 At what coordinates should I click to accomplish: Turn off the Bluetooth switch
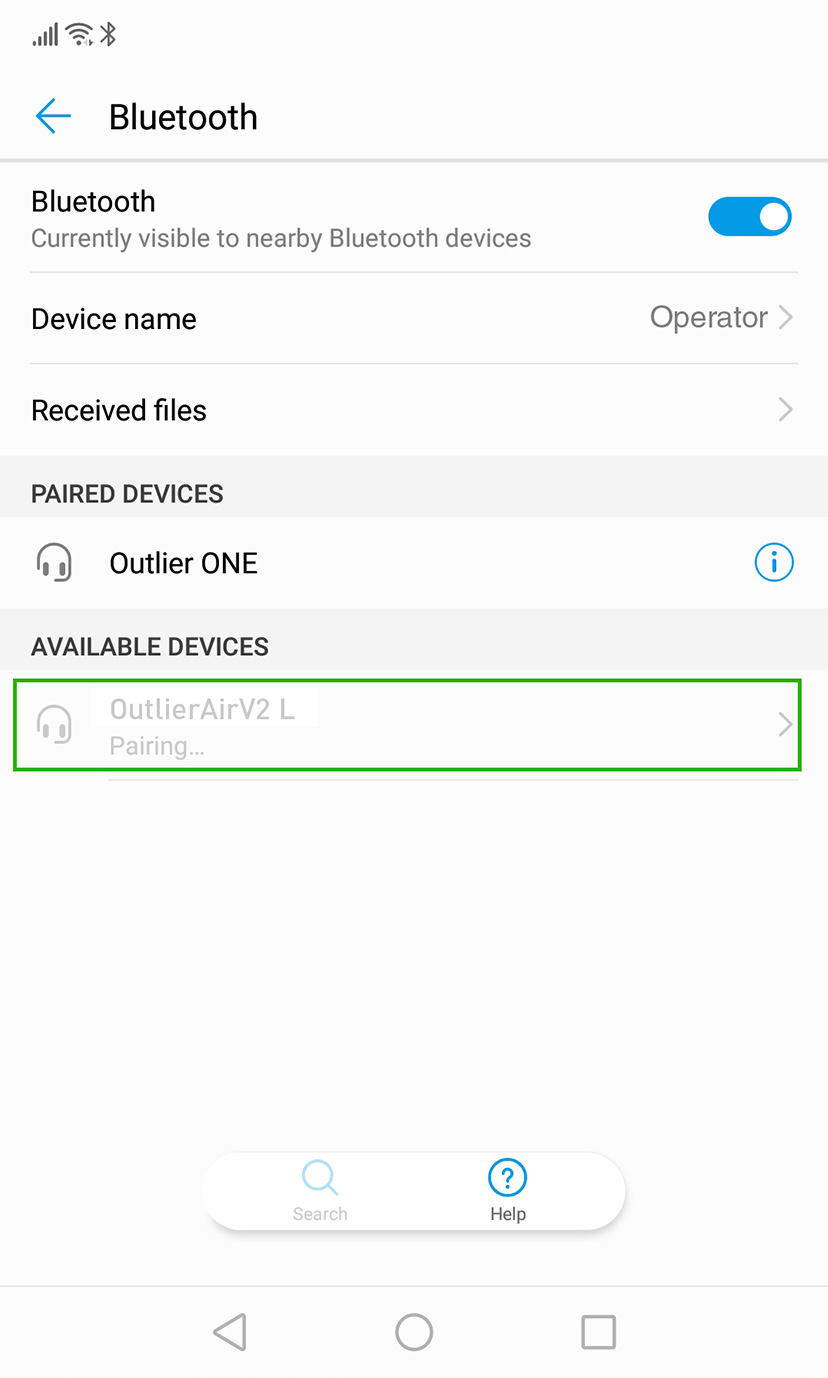pos(749,216)
